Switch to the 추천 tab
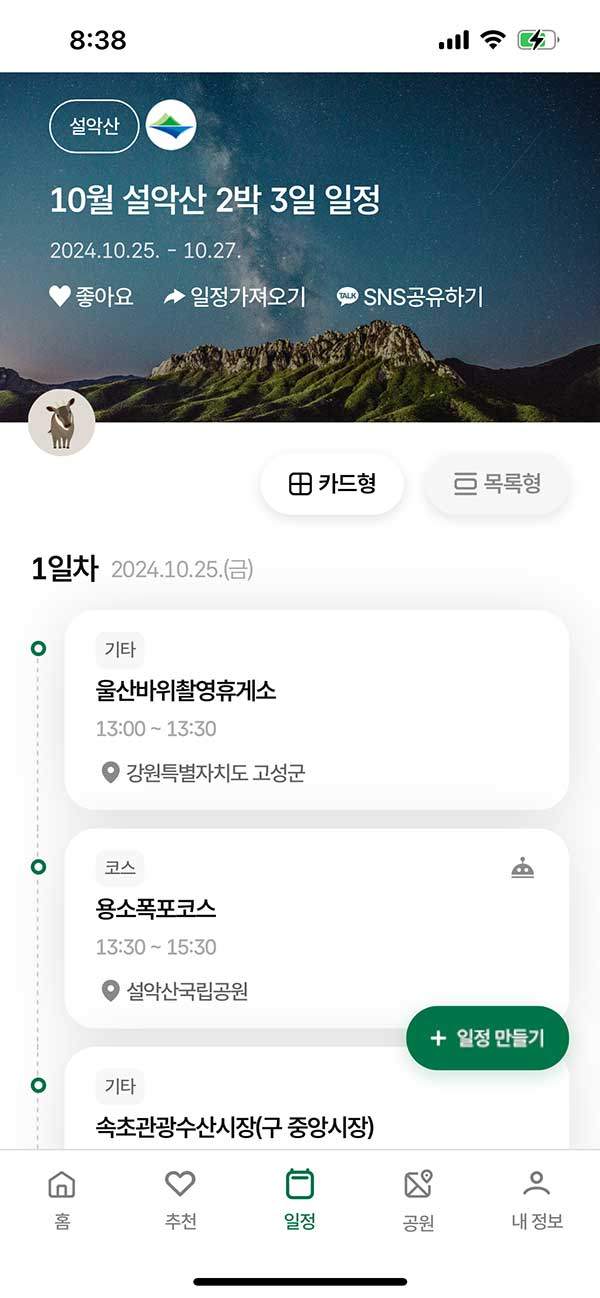Viewport: 600px width, 1298px height. [180, 1199]
